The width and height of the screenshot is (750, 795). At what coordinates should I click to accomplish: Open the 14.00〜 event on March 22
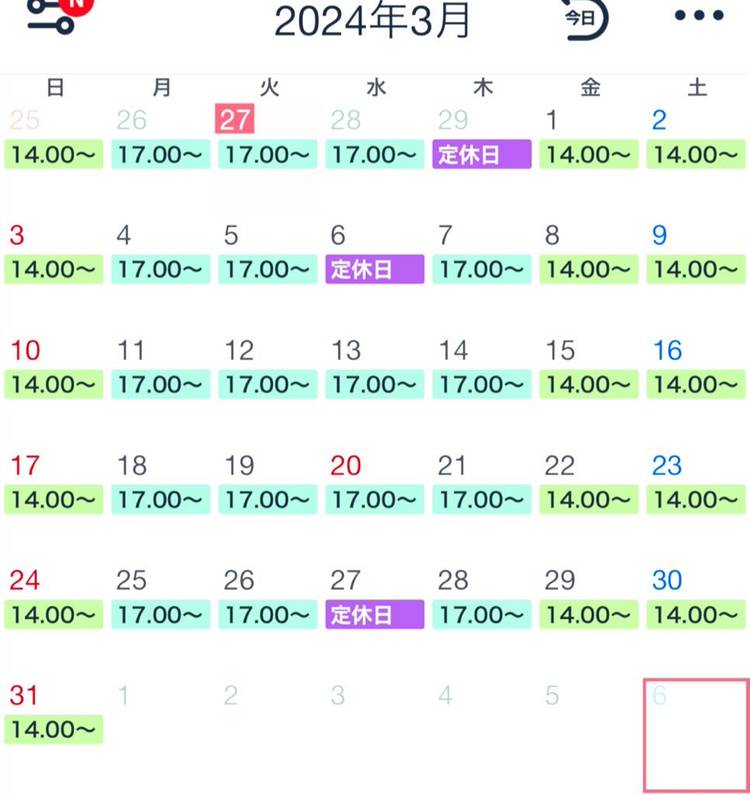pyautogui.click(x=589, y=499)
